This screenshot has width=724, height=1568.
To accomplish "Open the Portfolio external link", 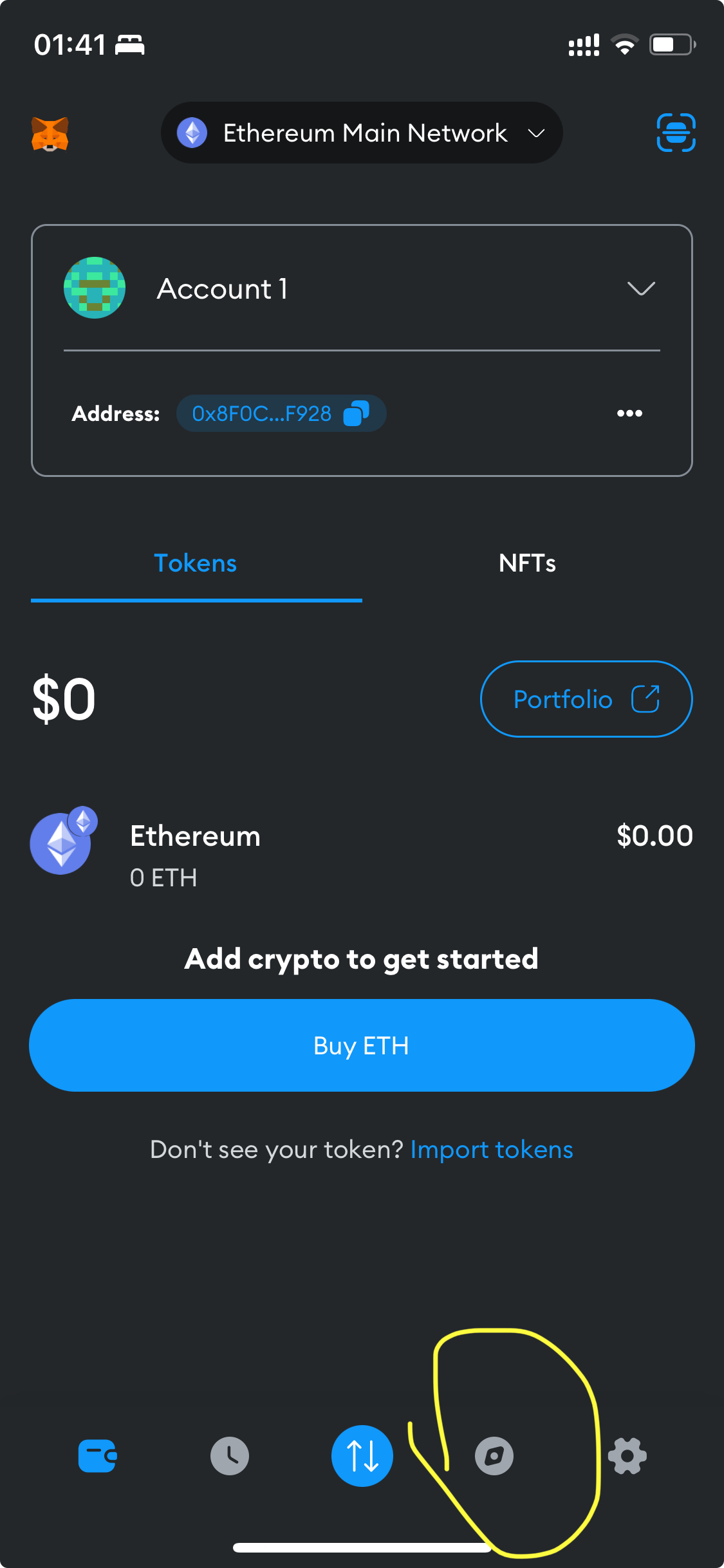I will [x=586, y=699].
